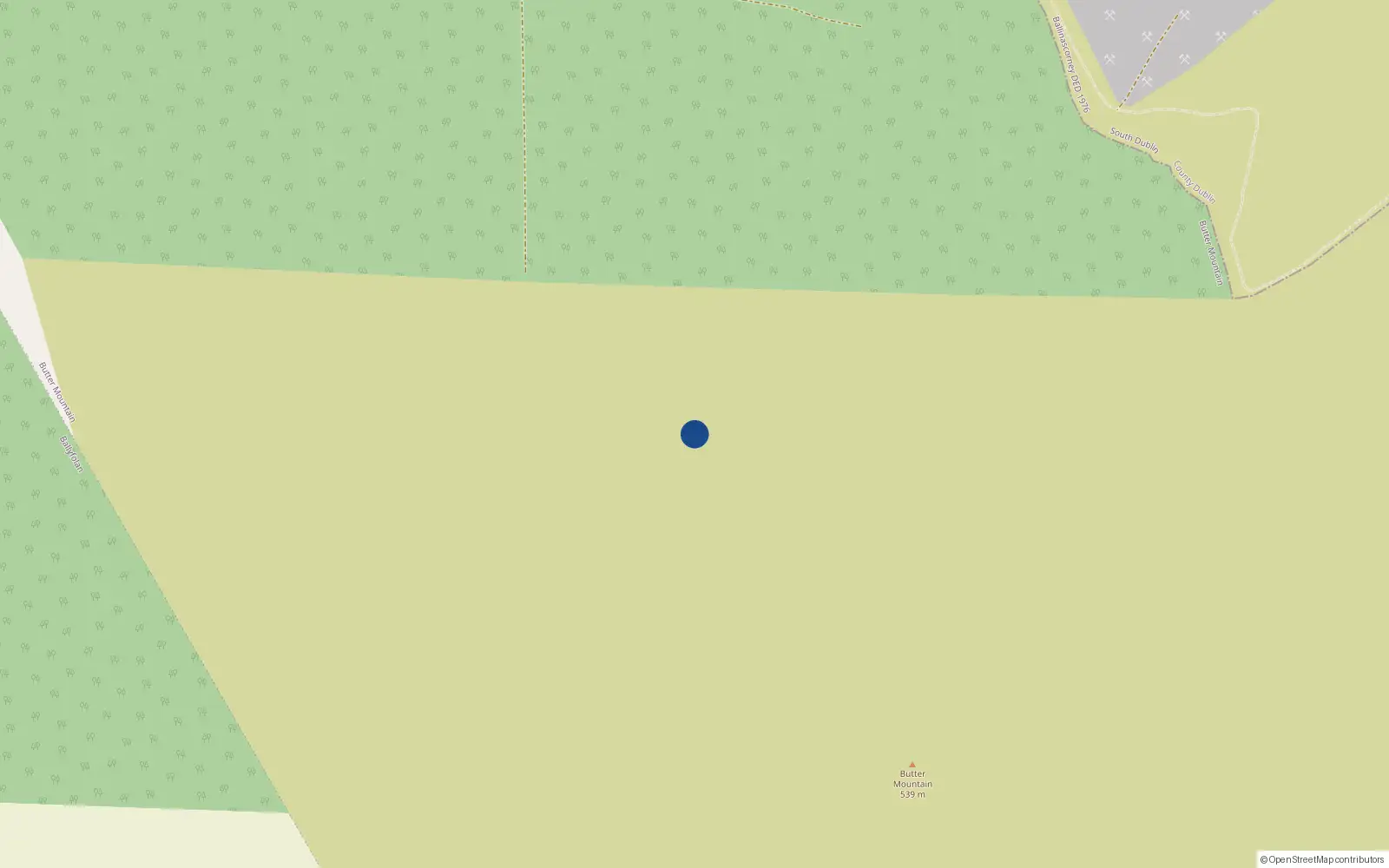
Task: Tap the blue location marker
Action: click(x=694, y=434)
